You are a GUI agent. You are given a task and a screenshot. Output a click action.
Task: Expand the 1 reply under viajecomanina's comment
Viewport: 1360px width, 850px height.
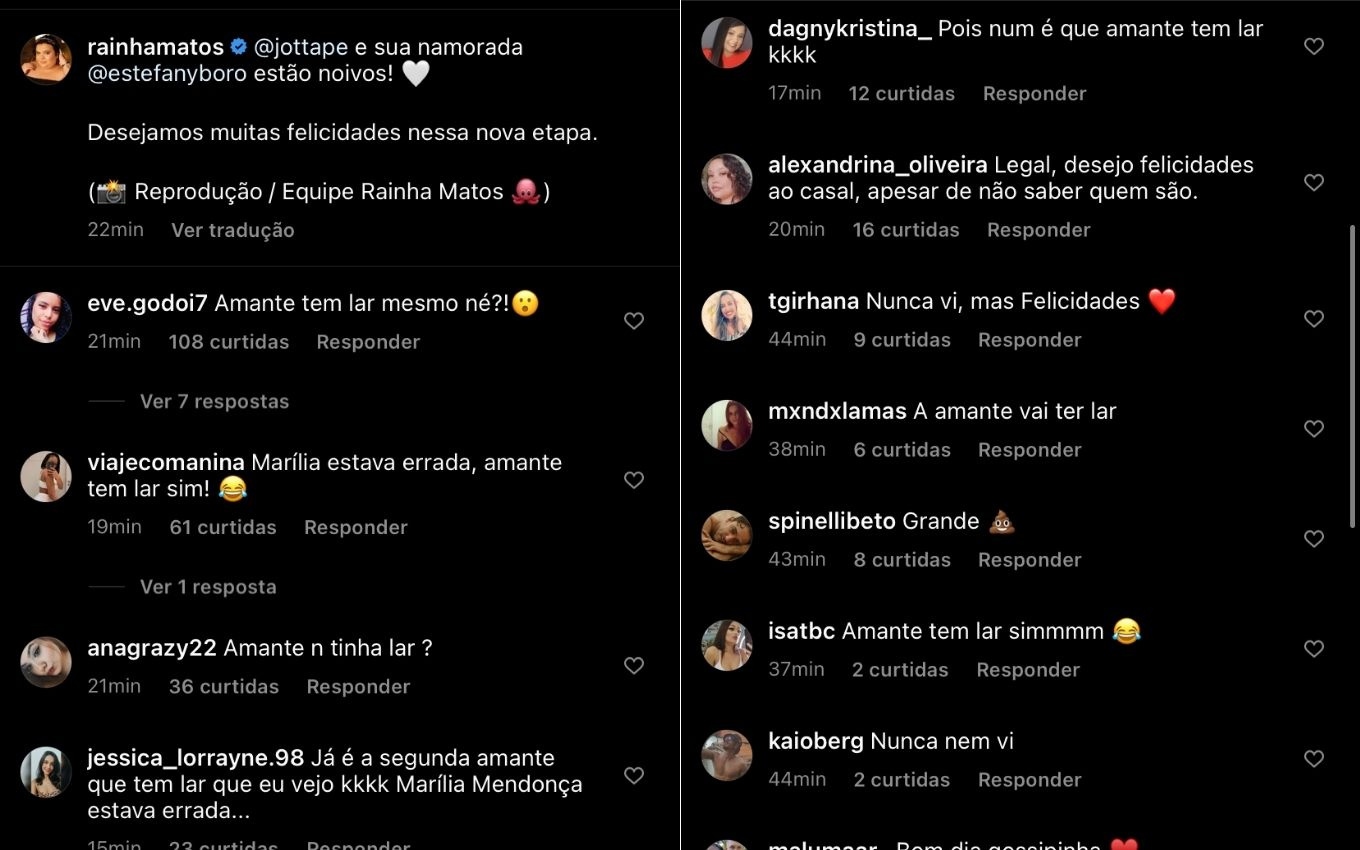[x=207, y=587]
